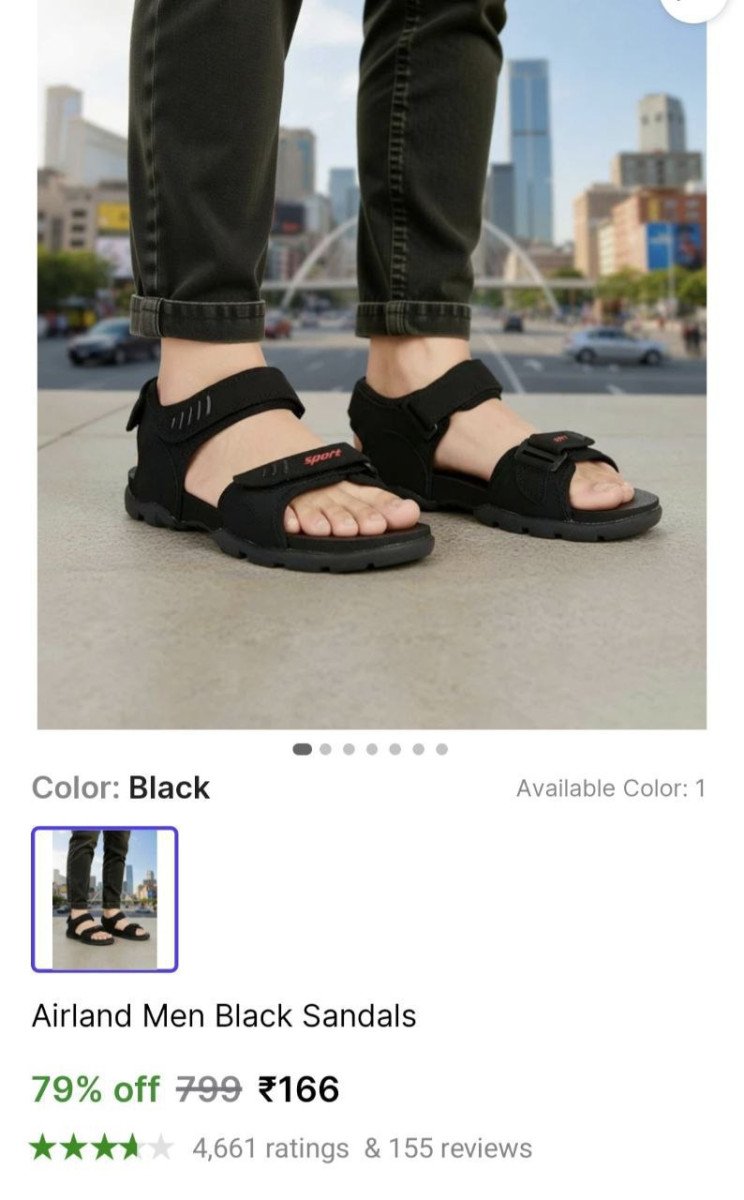Select the active first carousel dot

(x=299, y=745)
